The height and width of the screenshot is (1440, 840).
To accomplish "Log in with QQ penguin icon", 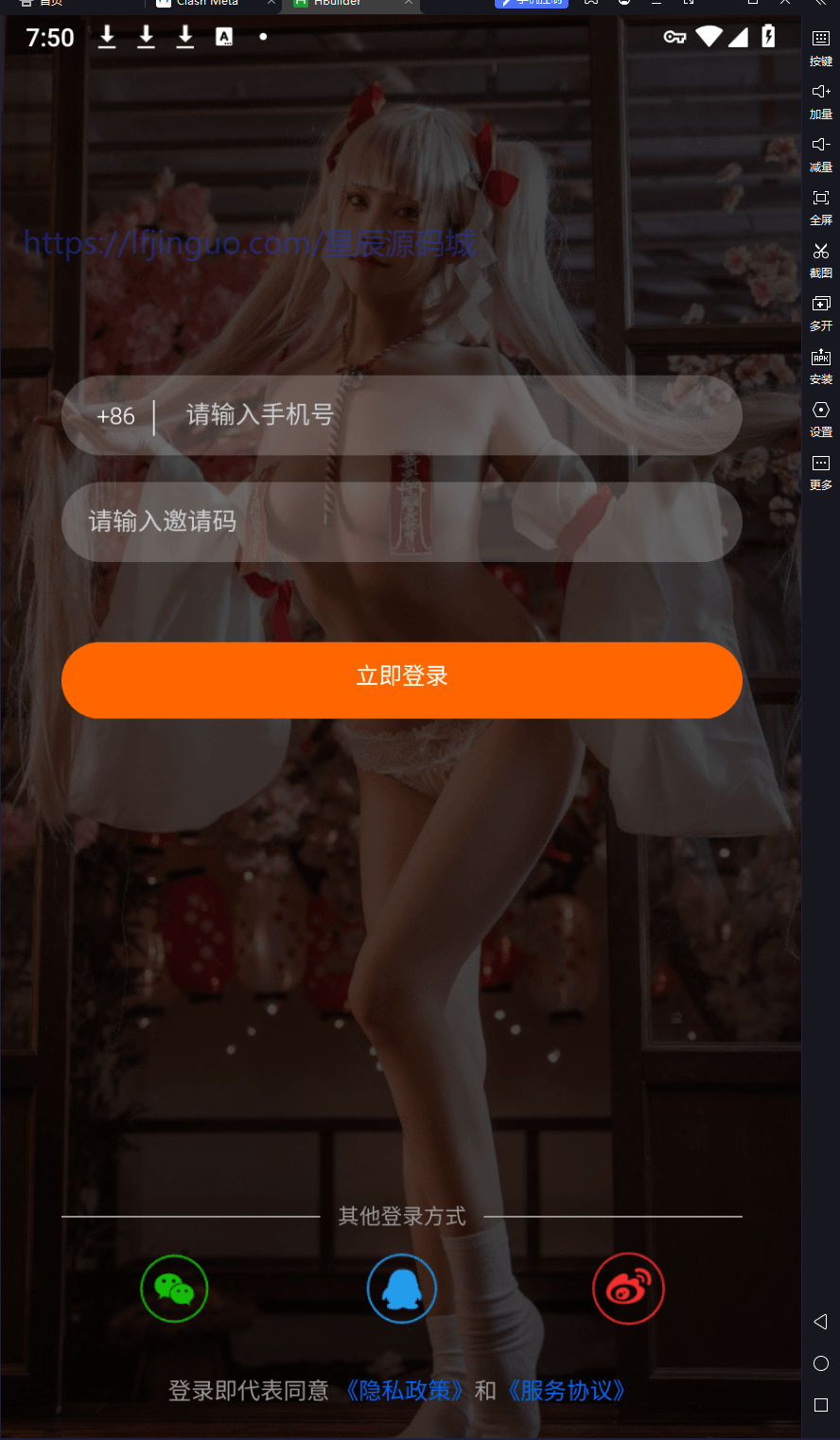I will [x=401, y=1288].
